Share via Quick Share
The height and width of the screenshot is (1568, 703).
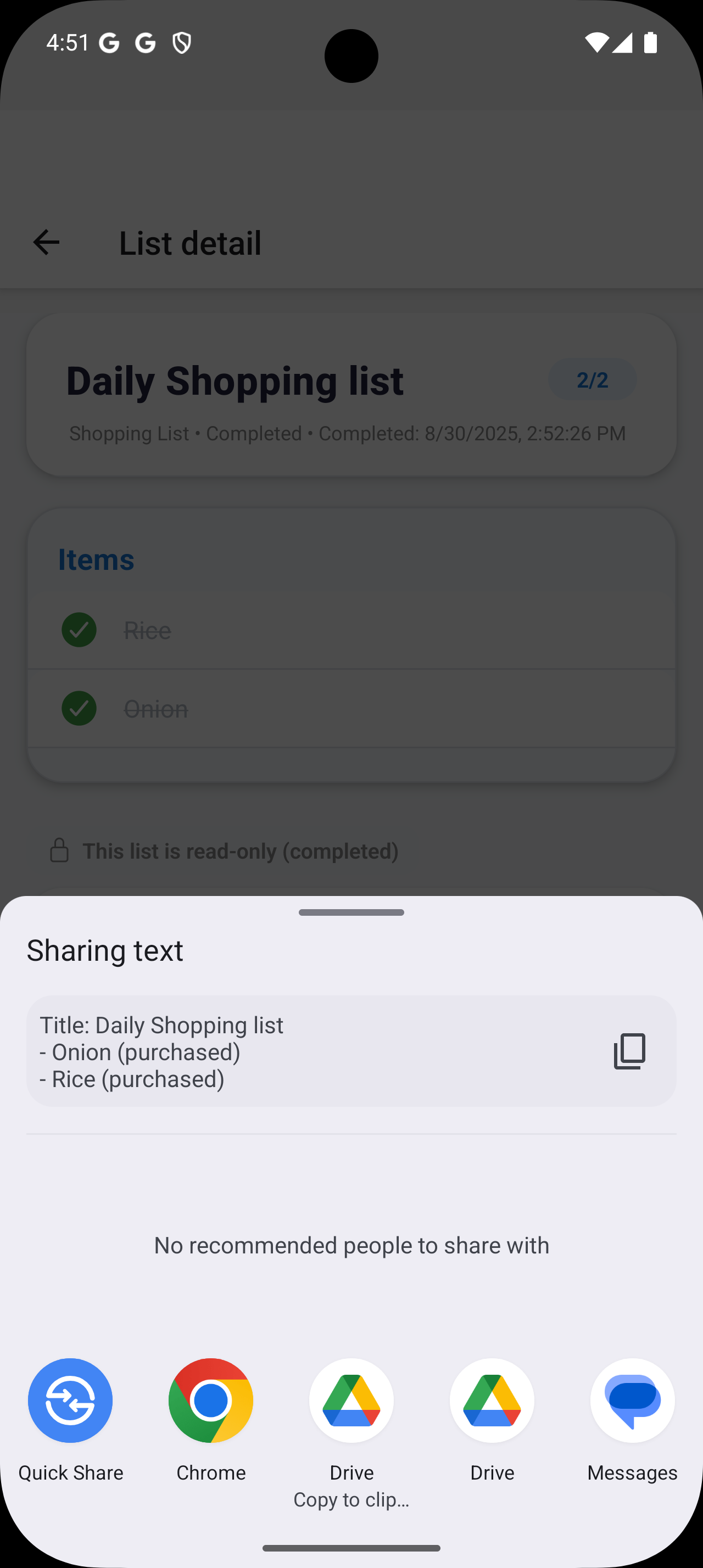point(71,1400)
